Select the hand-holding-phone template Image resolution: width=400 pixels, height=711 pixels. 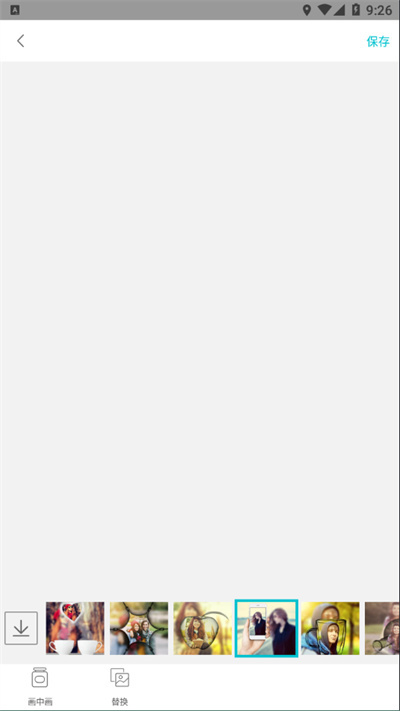click(266, 628)
